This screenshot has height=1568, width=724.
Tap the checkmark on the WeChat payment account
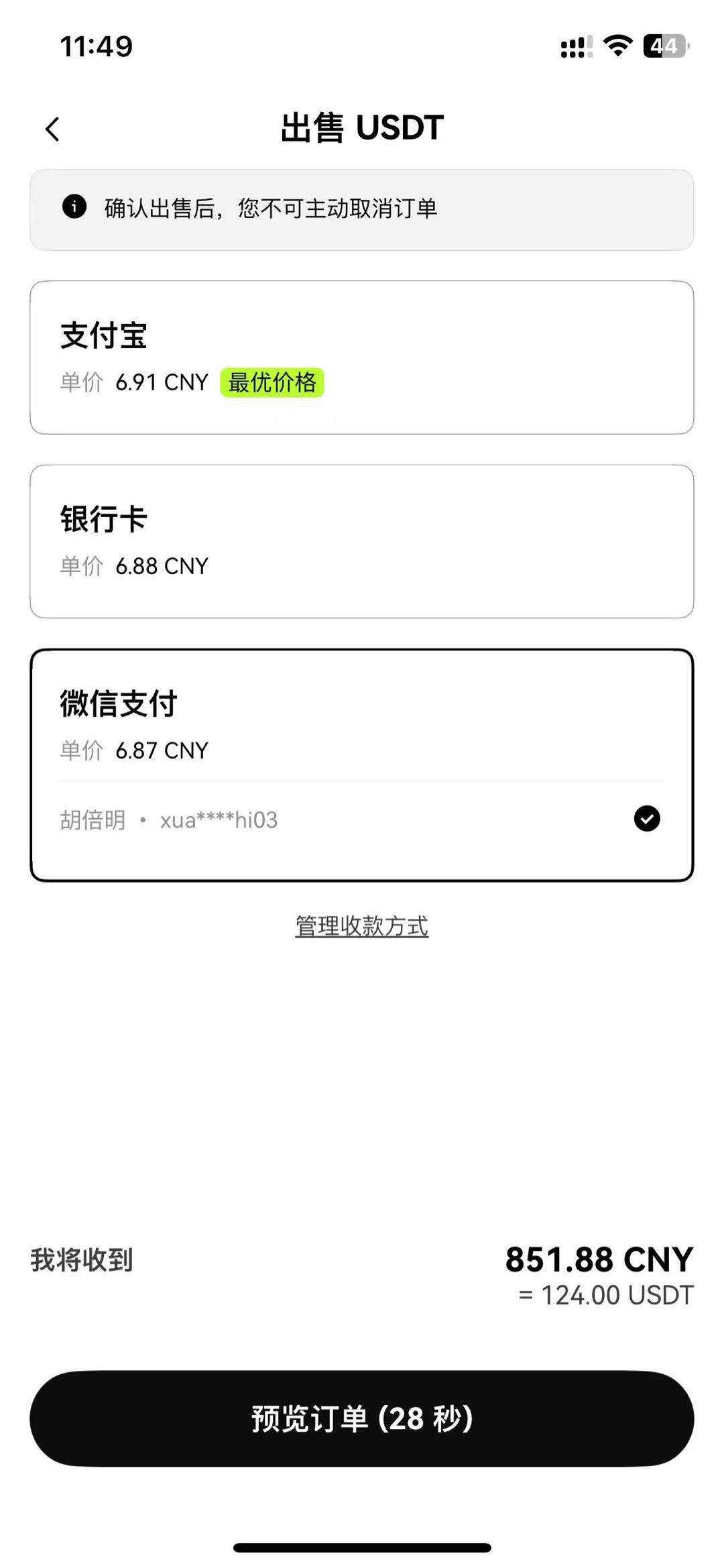646,818
